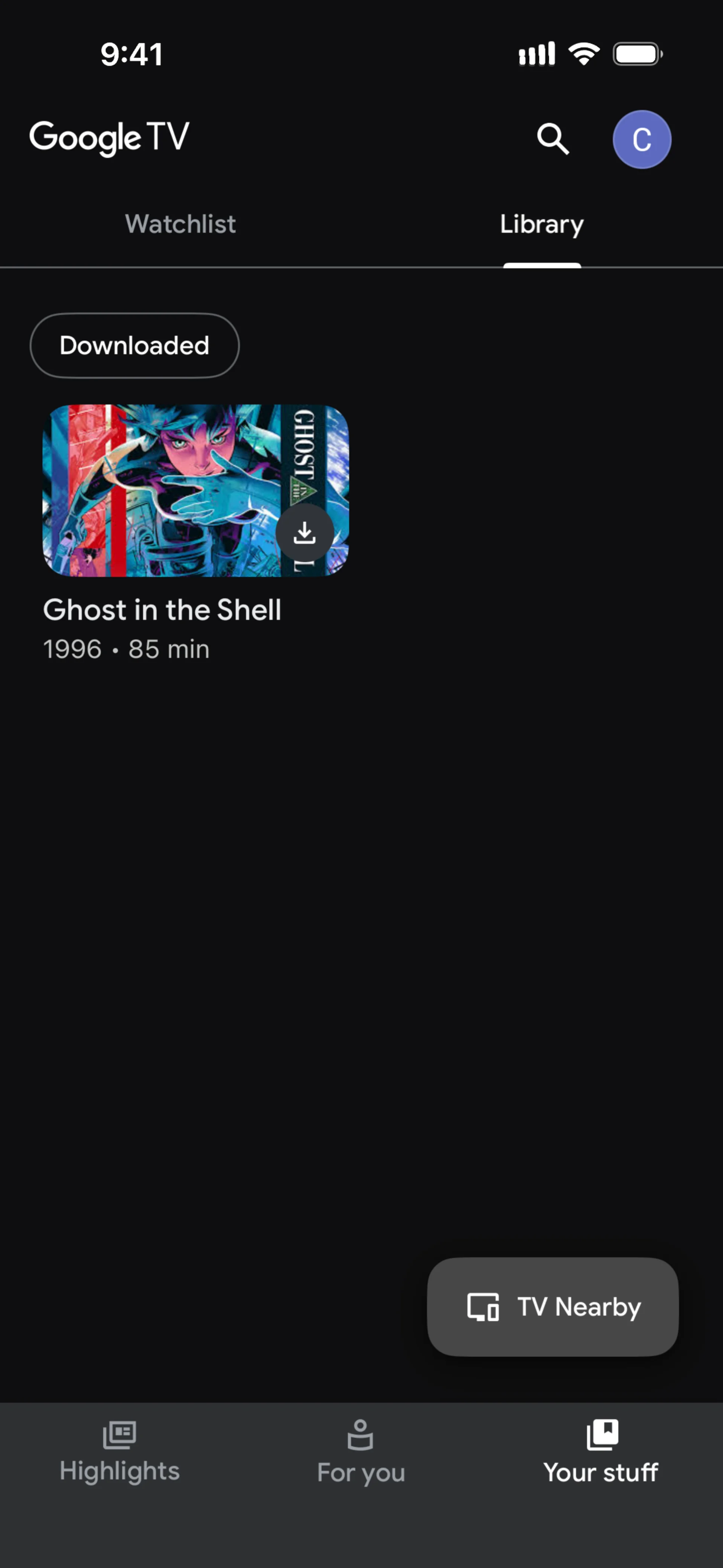This screenshot has height=1568, width=723.
Task: Open the account profile avatar
Action: point(641,139)
